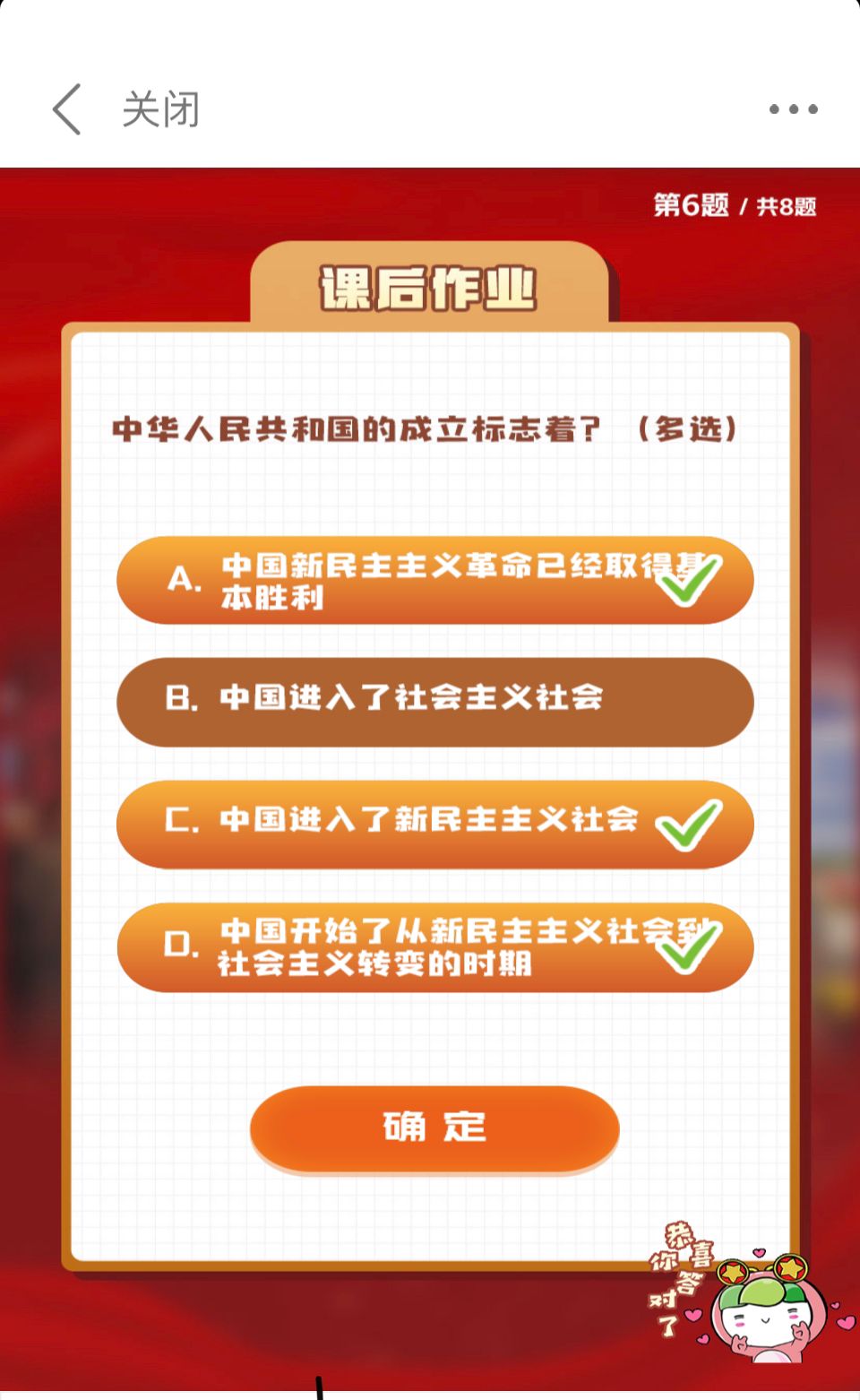Image resolution: width=860 pixels, height=1400 pixels.
Task: Select answer A 中国新民主主义革命已经取得基本胜利
Action: coord(434,581)
